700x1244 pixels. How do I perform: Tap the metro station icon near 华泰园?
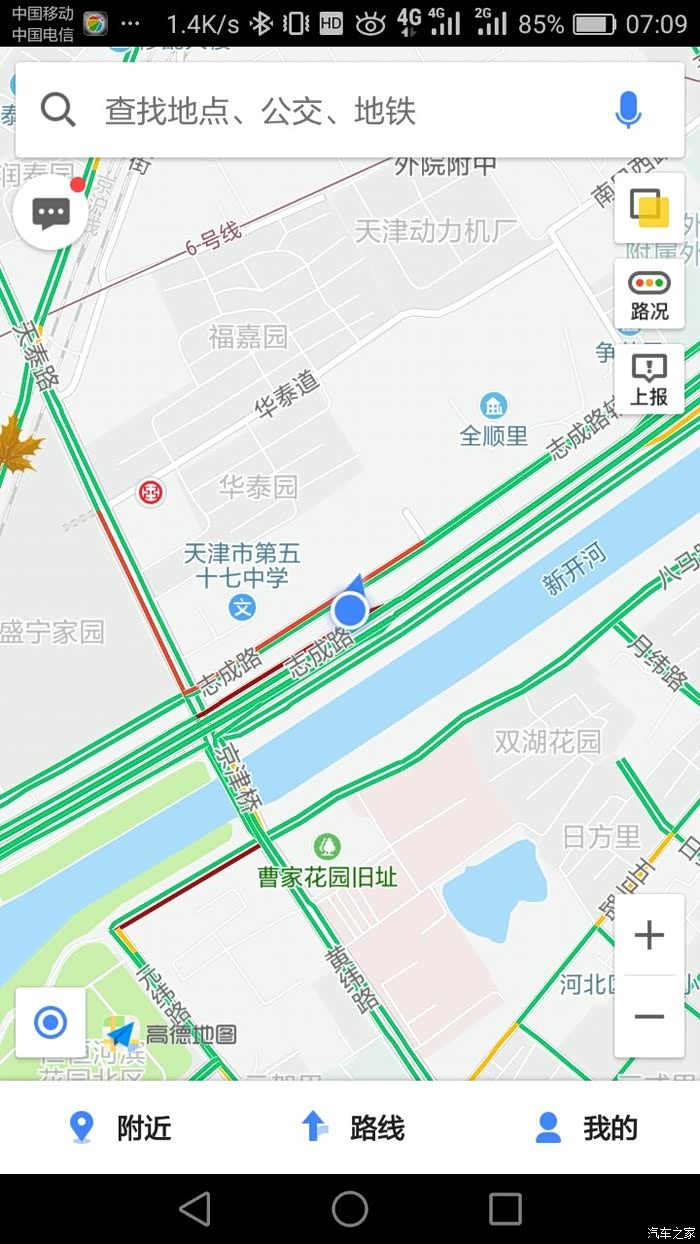click(x=151, y=492)
